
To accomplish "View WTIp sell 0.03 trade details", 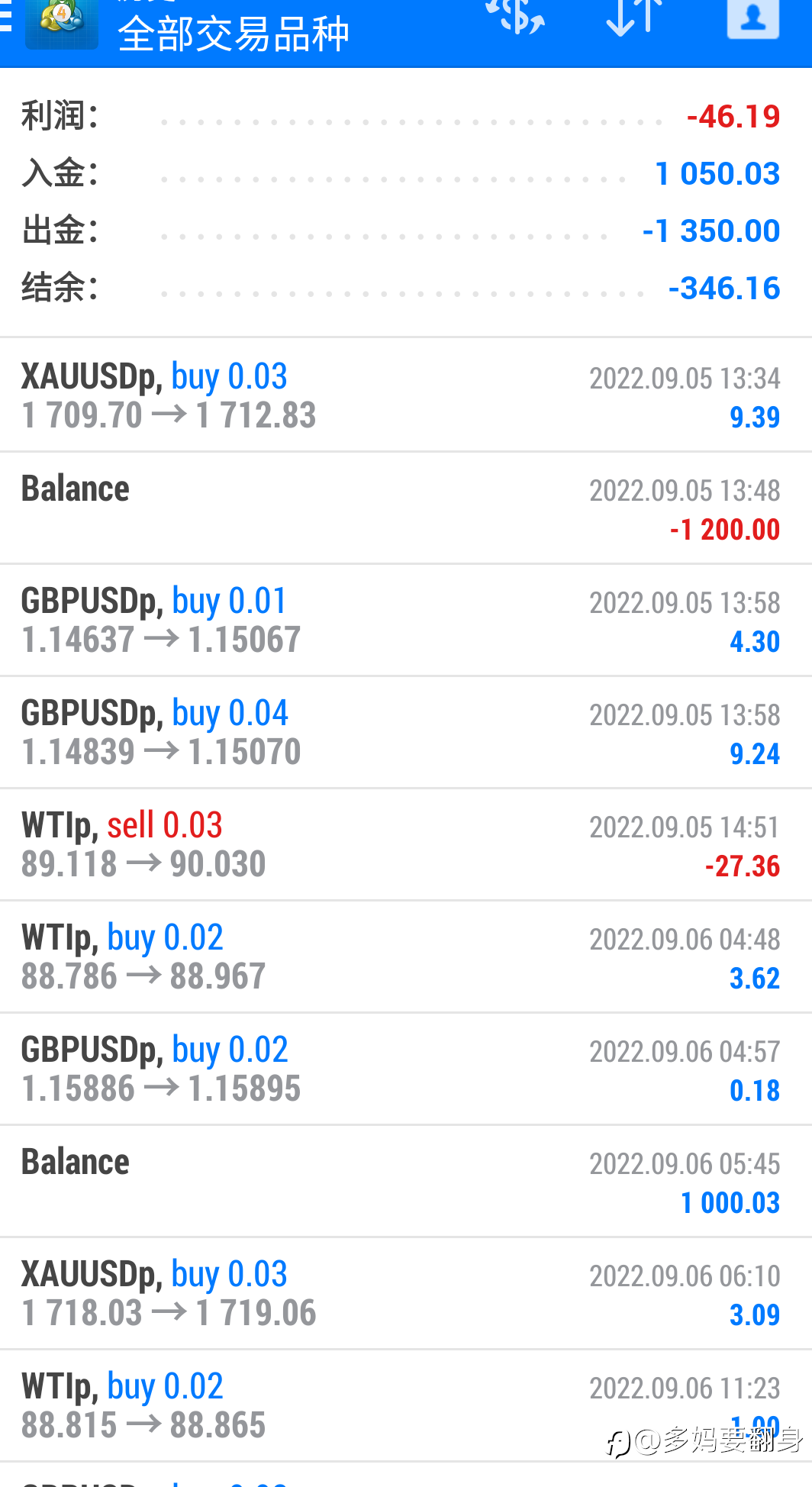I will (406, 844).
